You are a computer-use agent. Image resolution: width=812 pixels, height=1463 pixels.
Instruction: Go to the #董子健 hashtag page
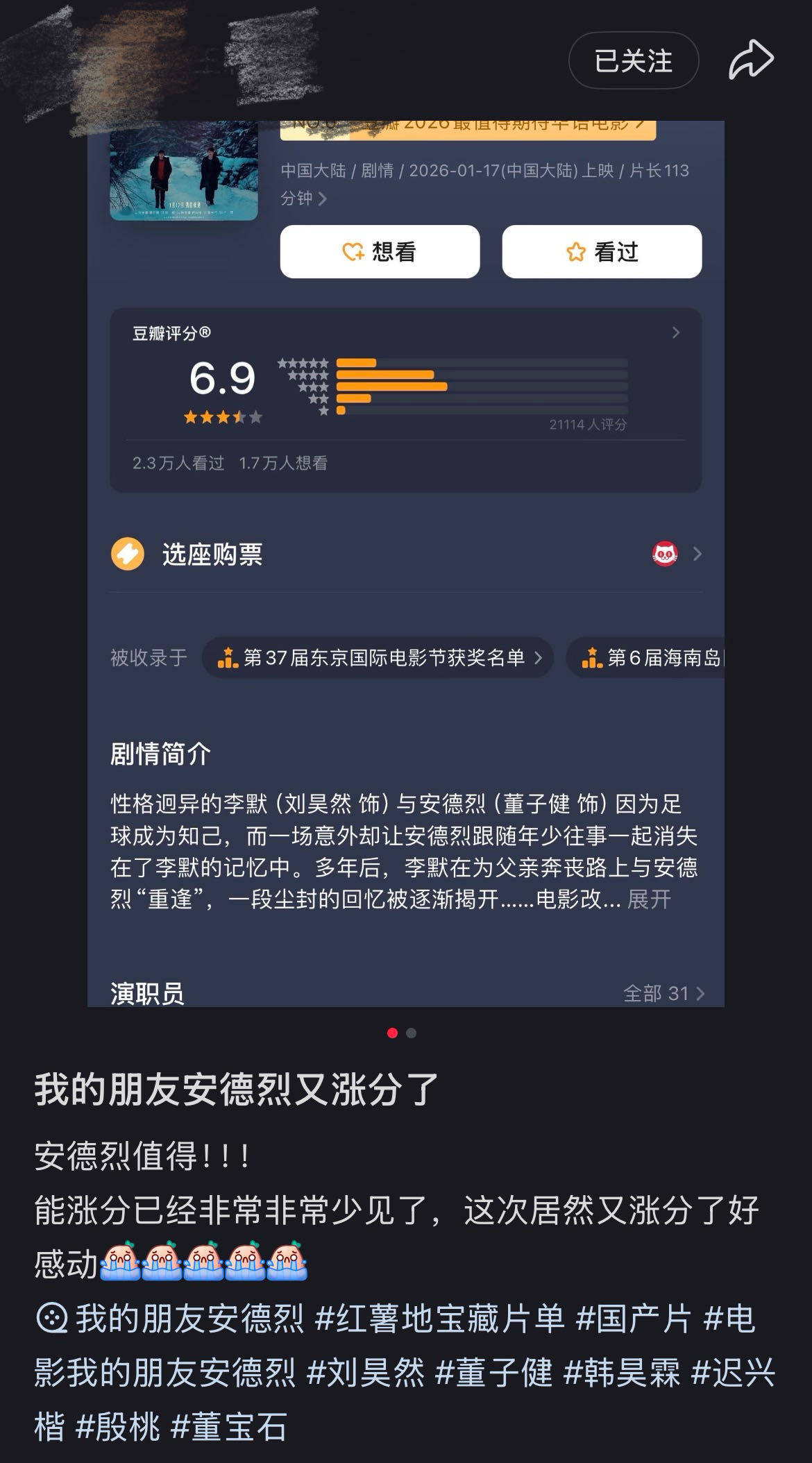494,1373
